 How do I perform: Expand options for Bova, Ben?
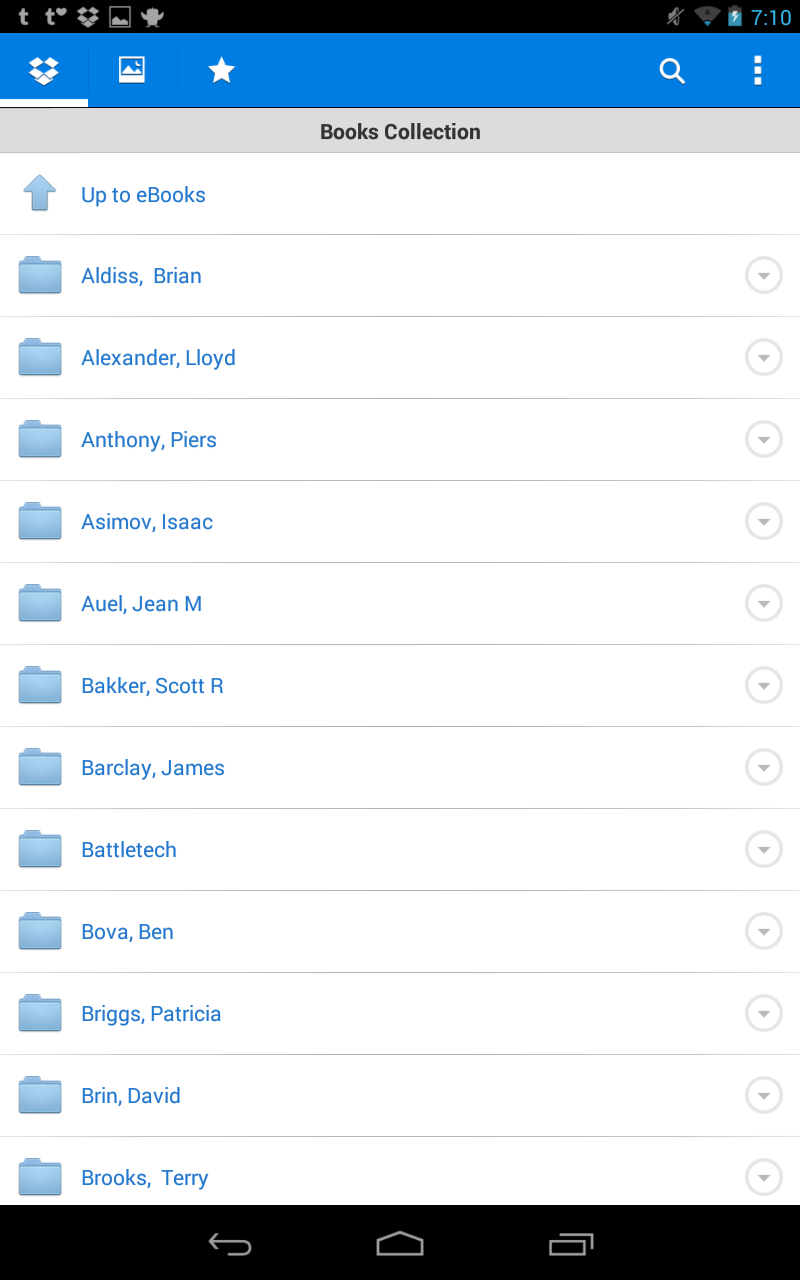[764, 932]
